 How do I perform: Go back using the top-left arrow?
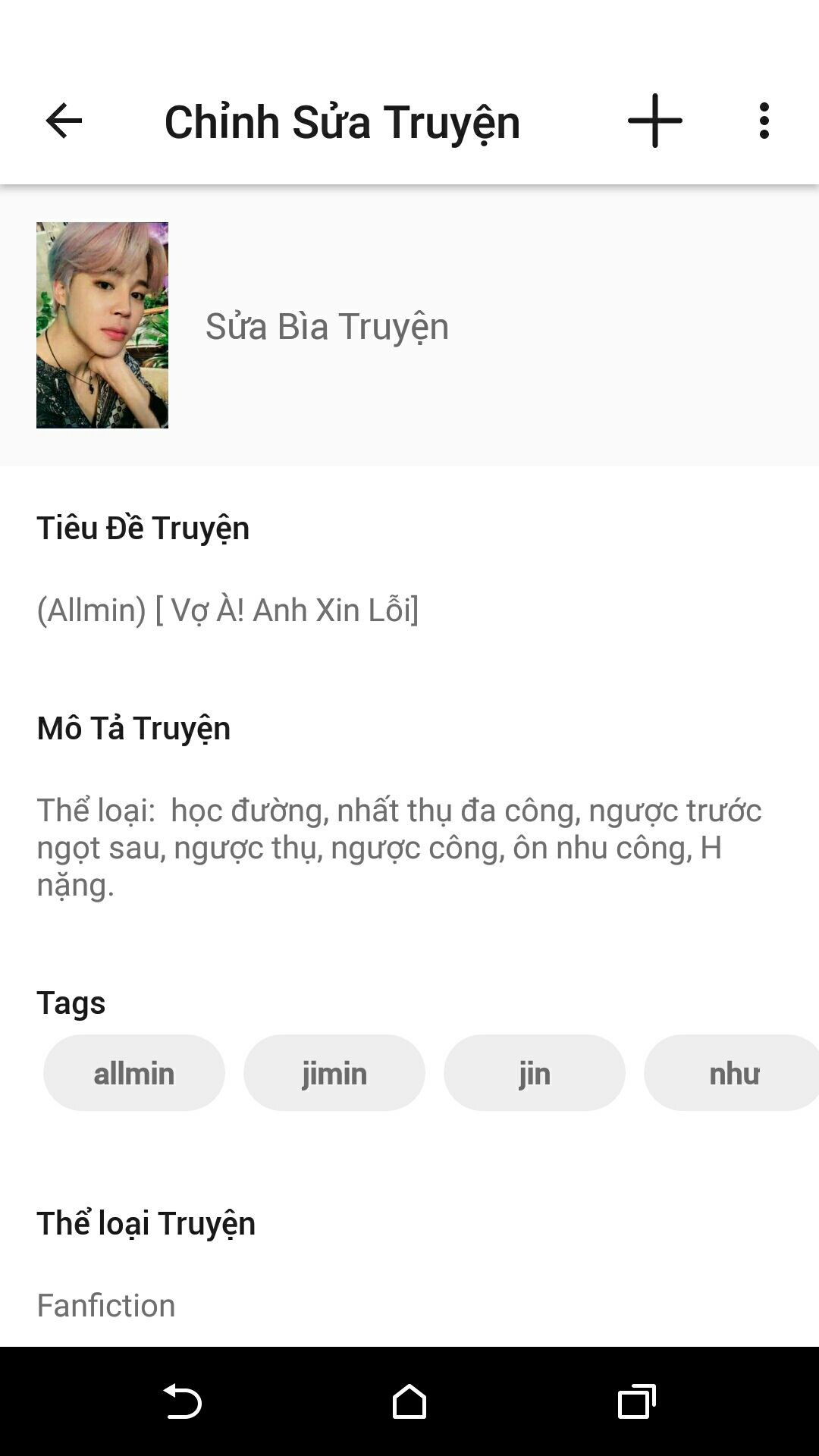64,121
